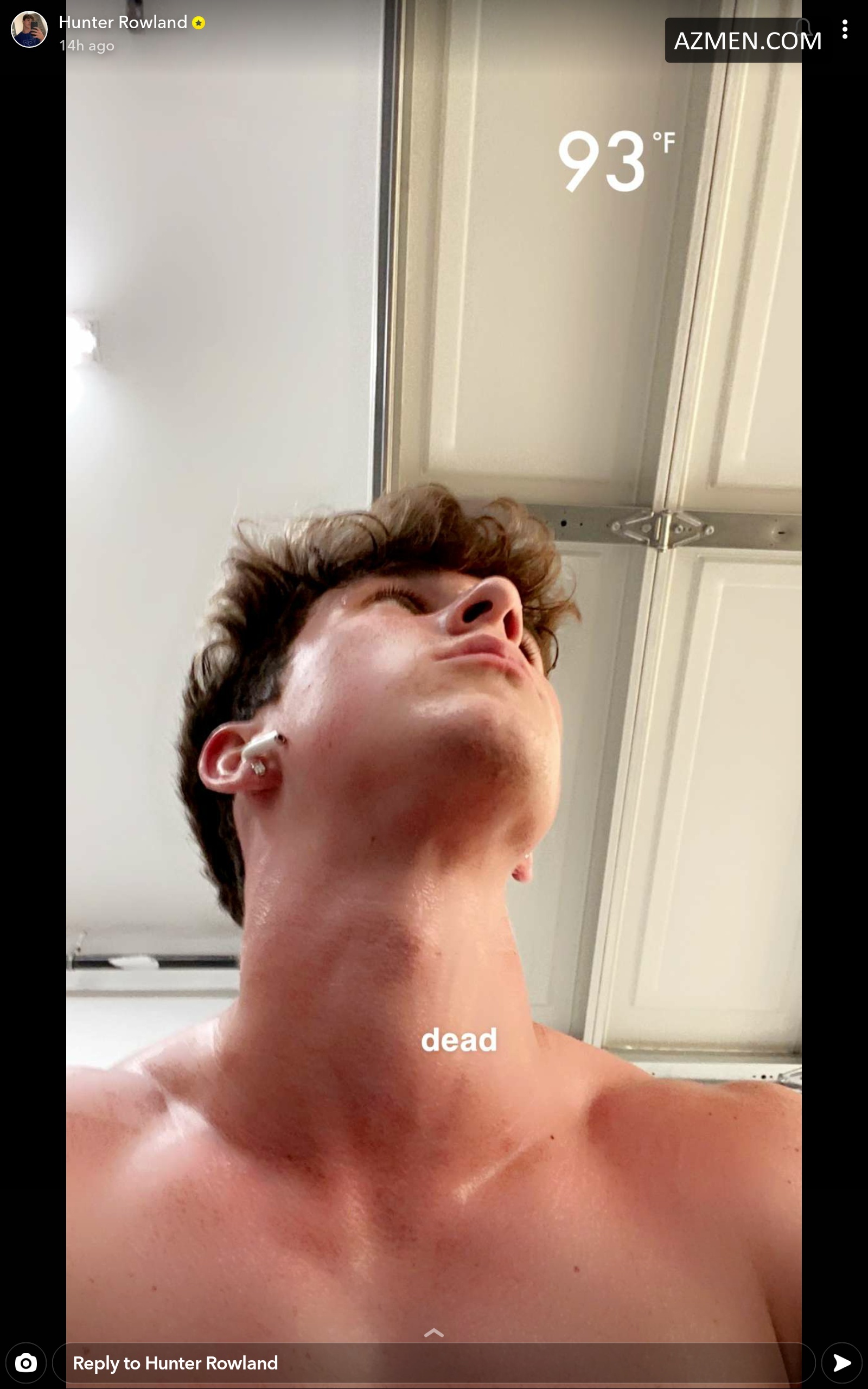Send the reply with the arrow button
The image size is (868, 1389).
[841, 1362]
